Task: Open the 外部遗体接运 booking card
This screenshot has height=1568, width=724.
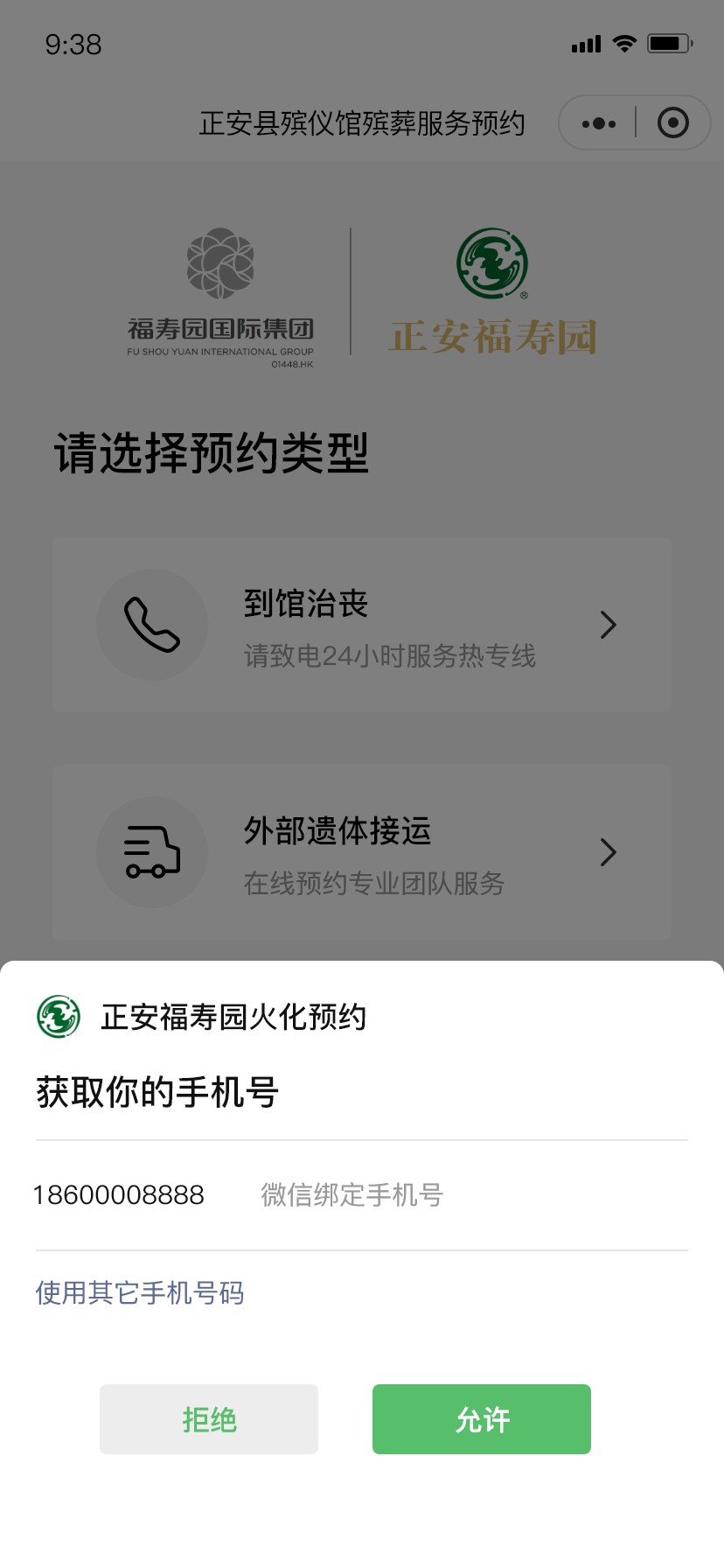Action: click(362, 852)
